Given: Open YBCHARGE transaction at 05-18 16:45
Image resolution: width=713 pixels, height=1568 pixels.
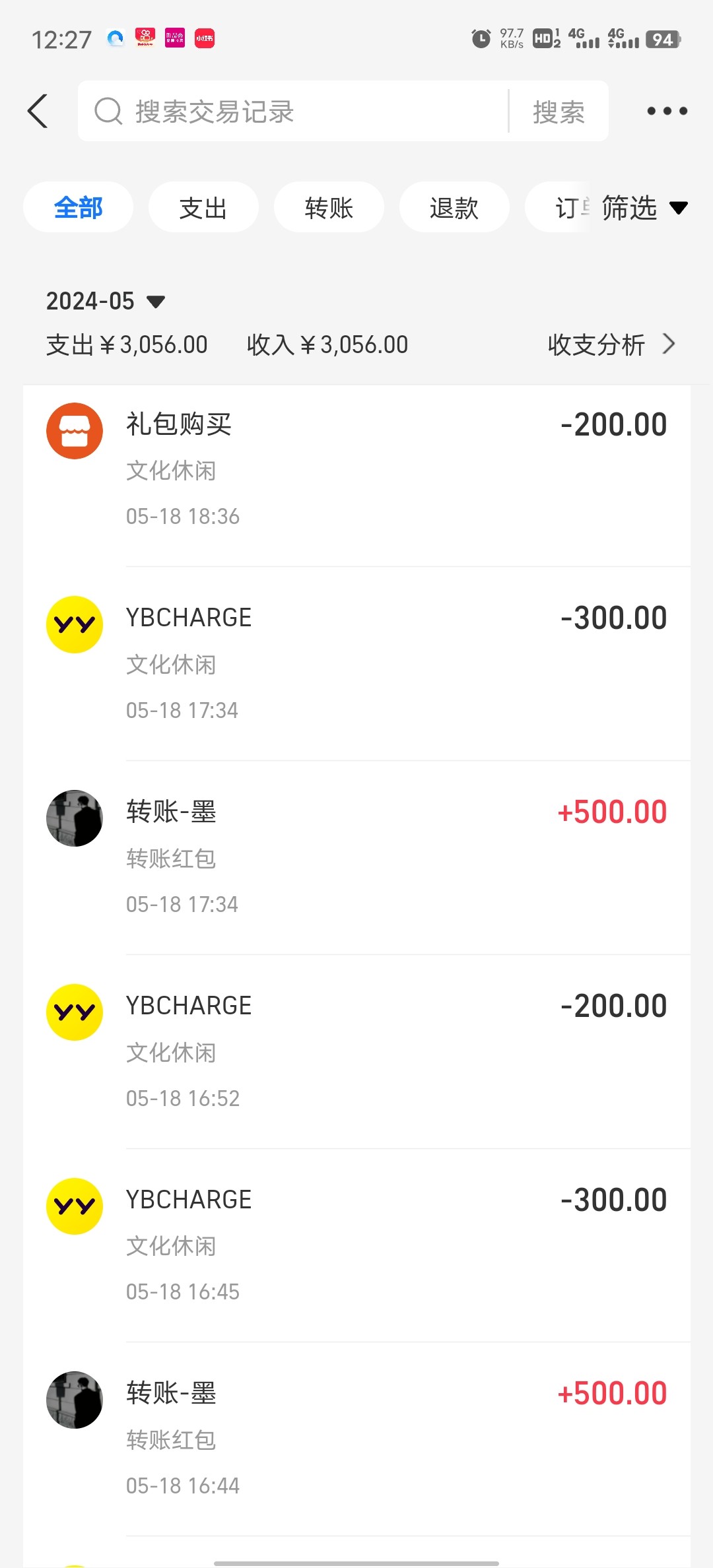Looking at the screenshot, I should [x=356, y=1245].
